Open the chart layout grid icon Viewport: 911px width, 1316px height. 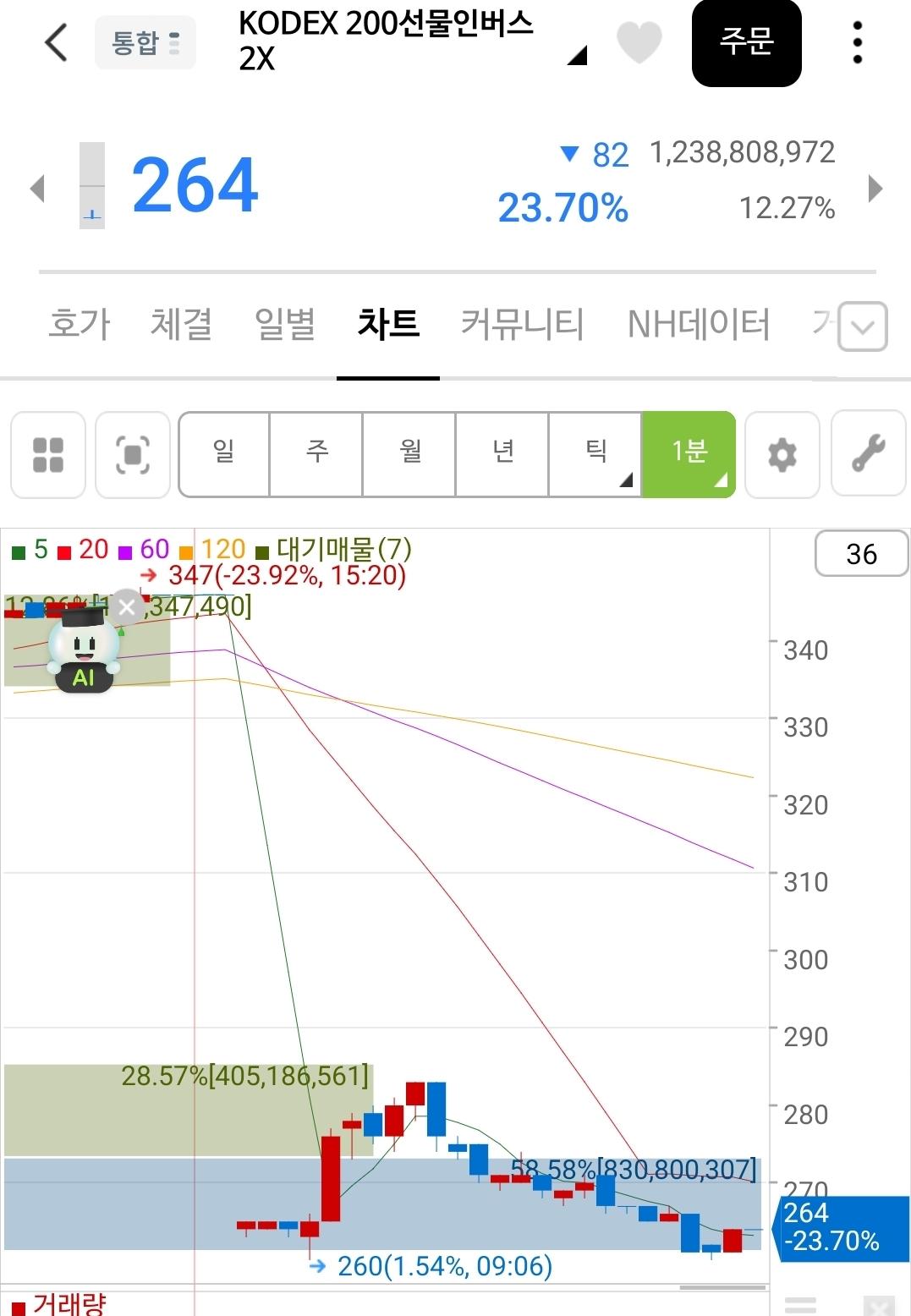point(48,454)
